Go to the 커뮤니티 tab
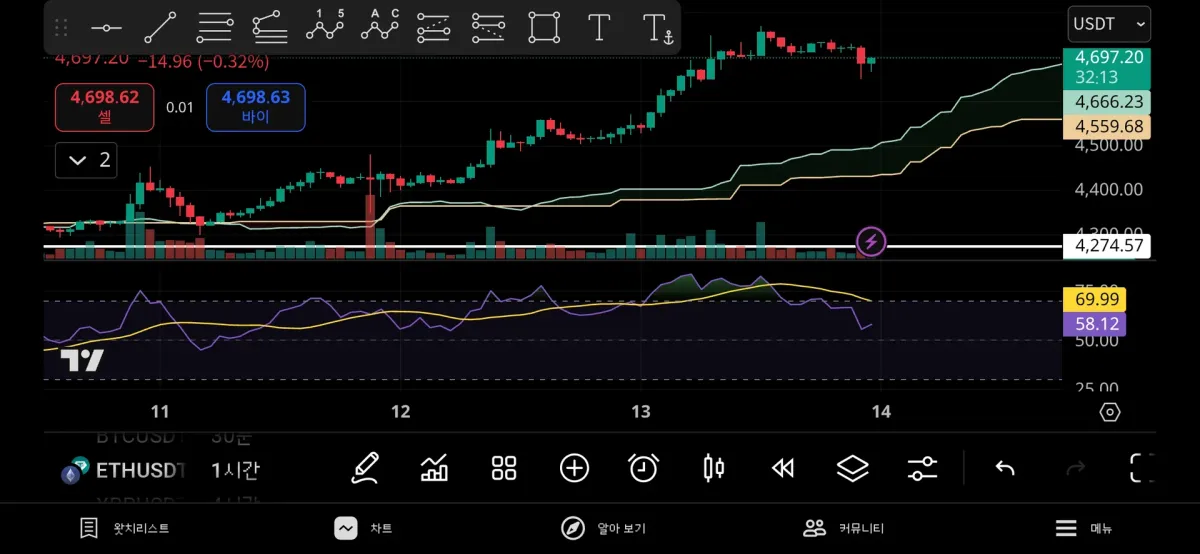1200x554 pixels. pyautogui.click(x=844, y=528)
